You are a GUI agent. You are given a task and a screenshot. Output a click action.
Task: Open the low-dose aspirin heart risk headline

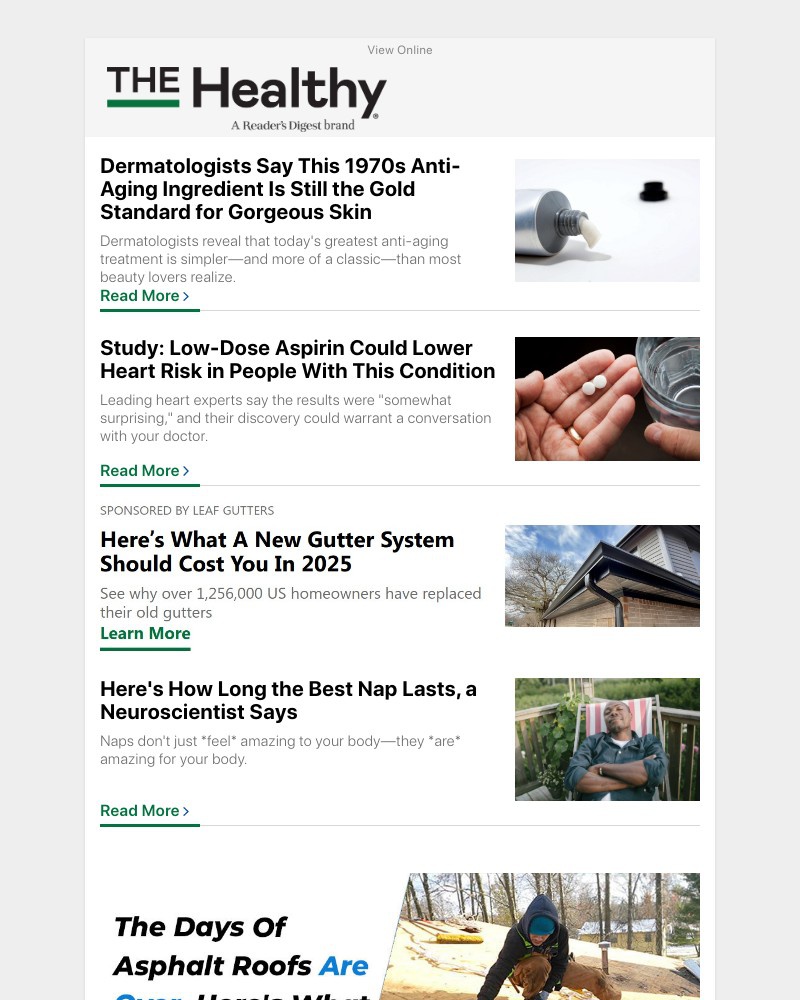pos(297,360)
